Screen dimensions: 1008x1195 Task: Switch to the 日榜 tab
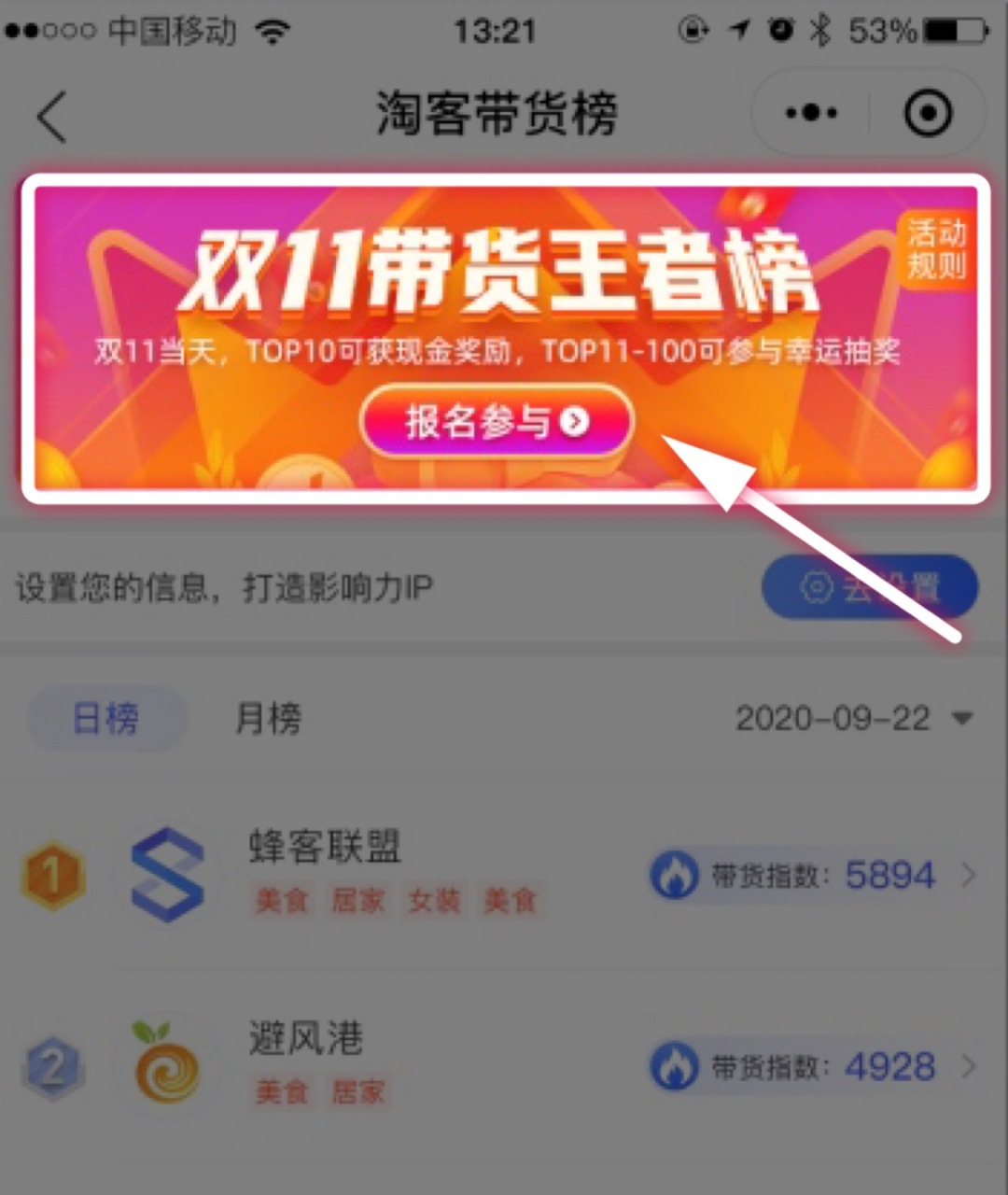pyautogui.click(x=105, y=718)
